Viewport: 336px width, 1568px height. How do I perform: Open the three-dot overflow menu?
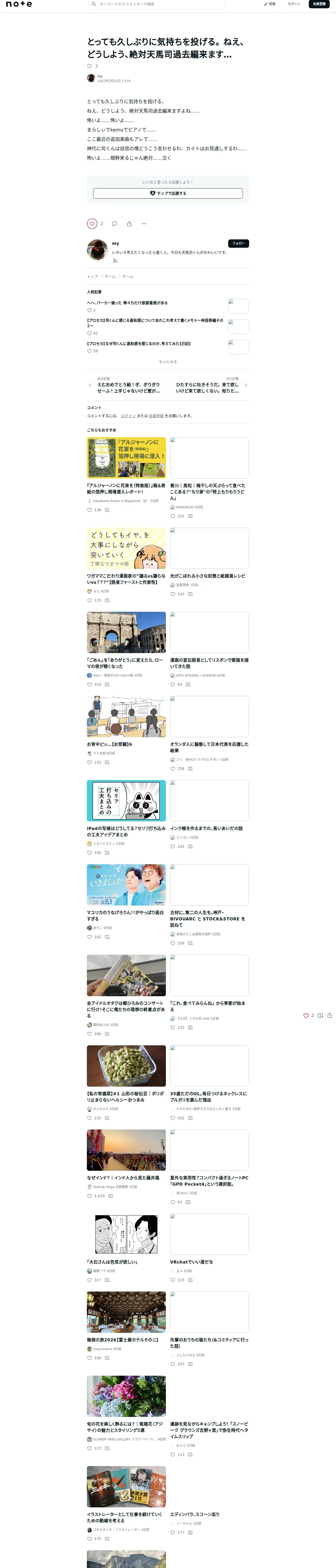144,223
